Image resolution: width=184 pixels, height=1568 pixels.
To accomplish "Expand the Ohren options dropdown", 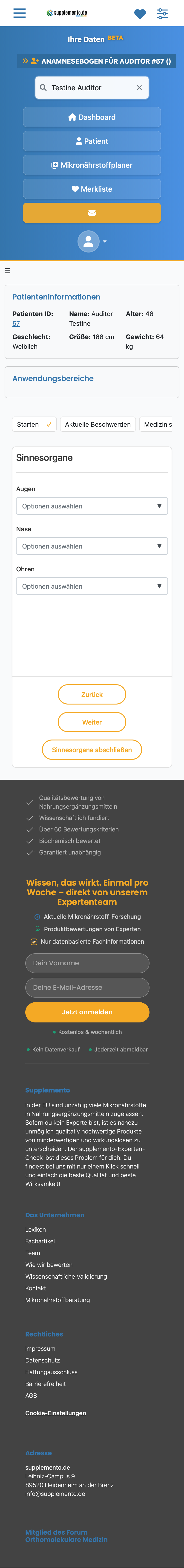I will pos(92,586).
